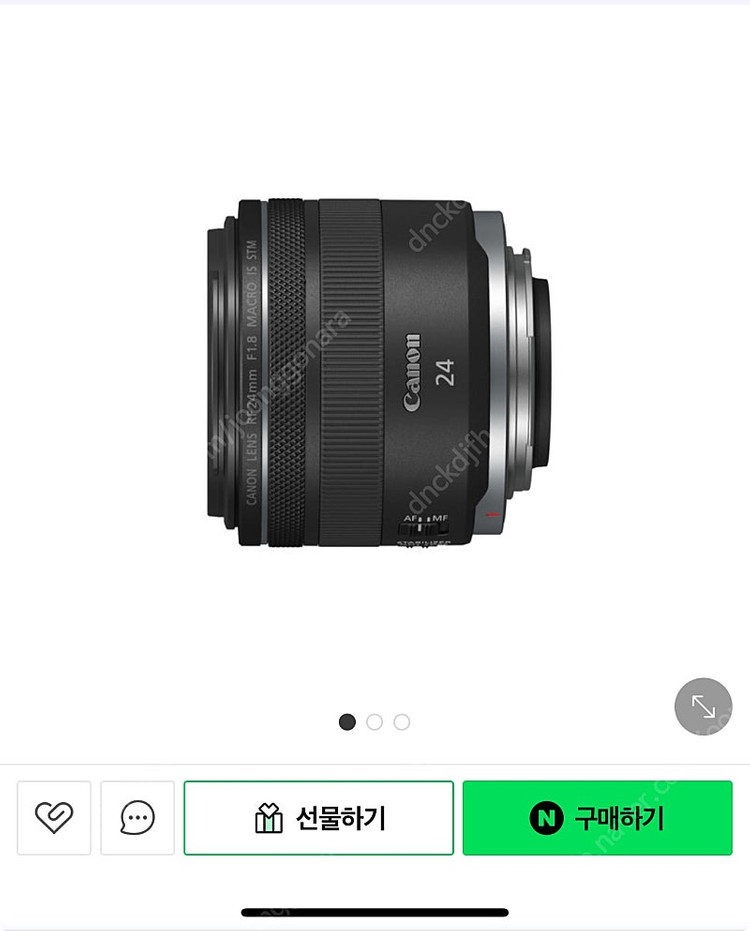Add this lens to wishlist with heart icon

tap(54, 818)
